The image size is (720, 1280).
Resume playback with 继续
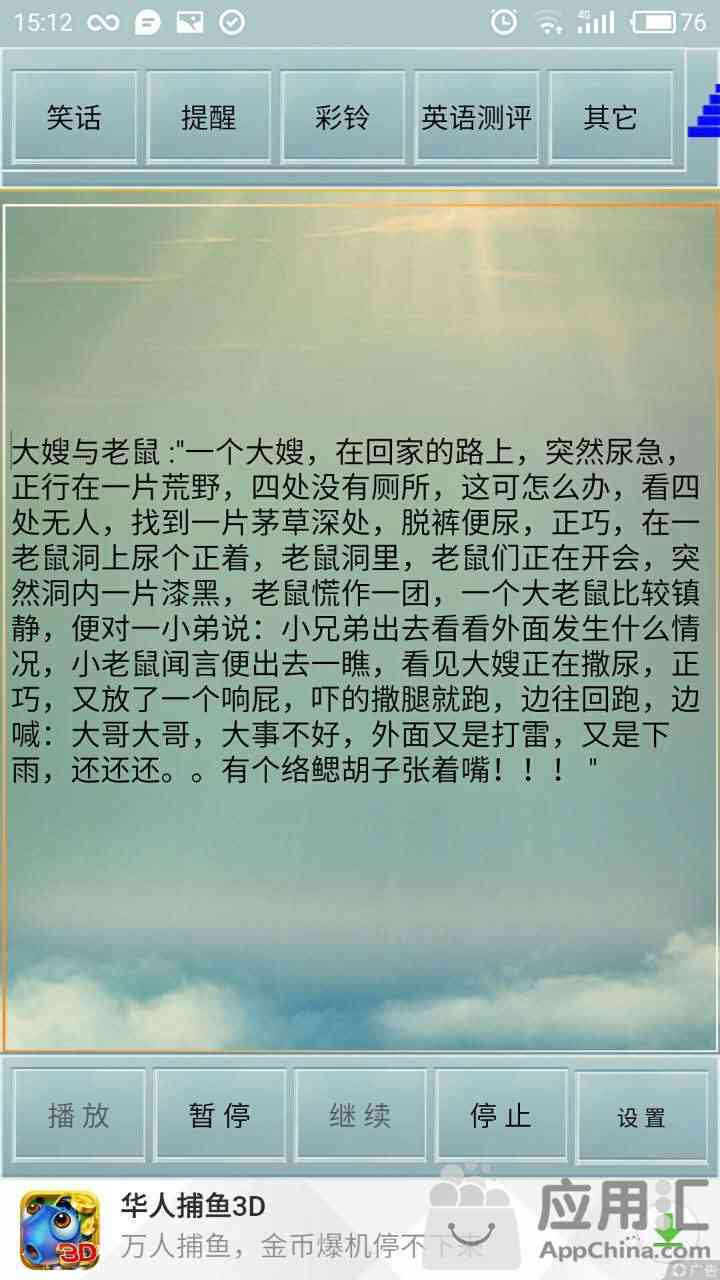pyautogui.click(x=360, y=1115)
